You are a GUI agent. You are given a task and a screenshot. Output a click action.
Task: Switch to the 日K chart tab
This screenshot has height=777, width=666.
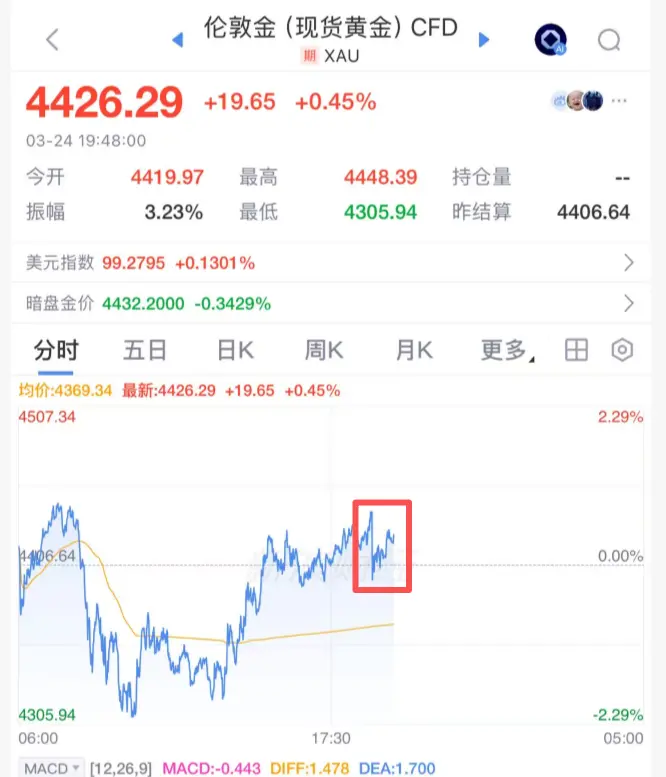click(236, 350)
